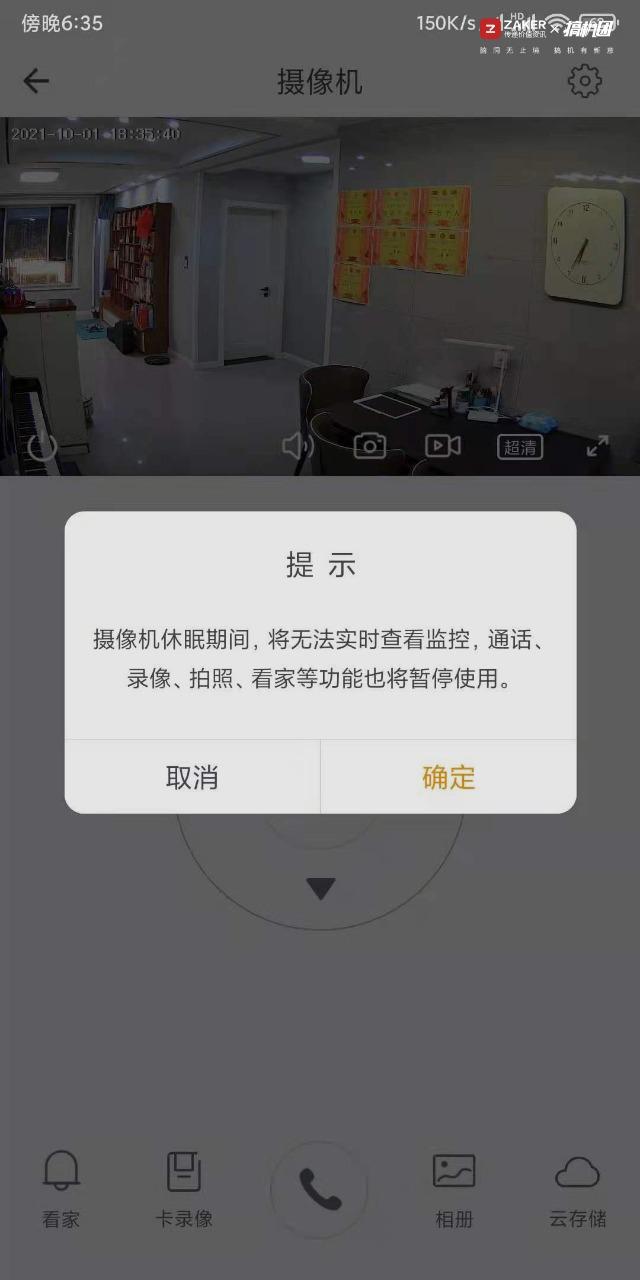
Task: Cancel the dialog with 取消
Action: (192, 777)
